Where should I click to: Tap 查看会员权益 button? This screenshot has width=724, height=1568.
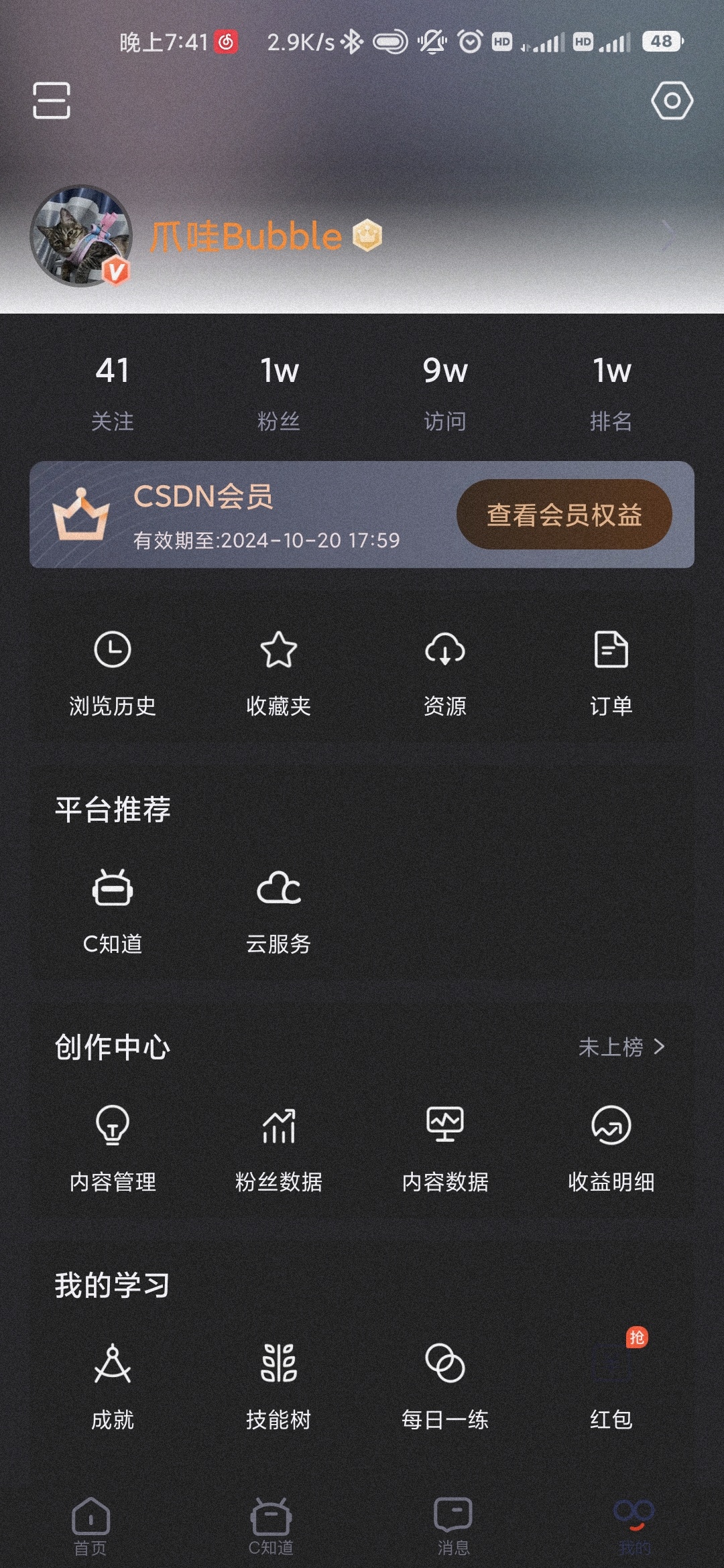click(x=564, y=515)
